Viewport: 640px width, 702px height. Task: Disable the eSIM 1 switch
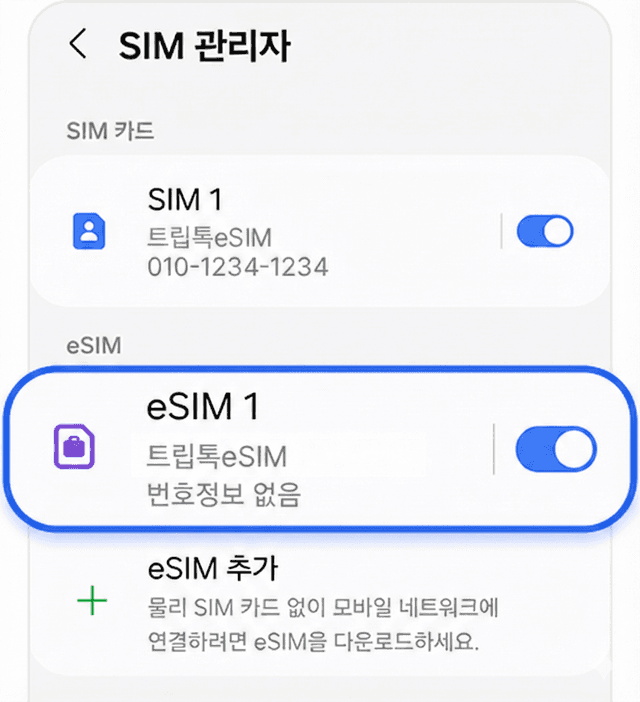556,448
